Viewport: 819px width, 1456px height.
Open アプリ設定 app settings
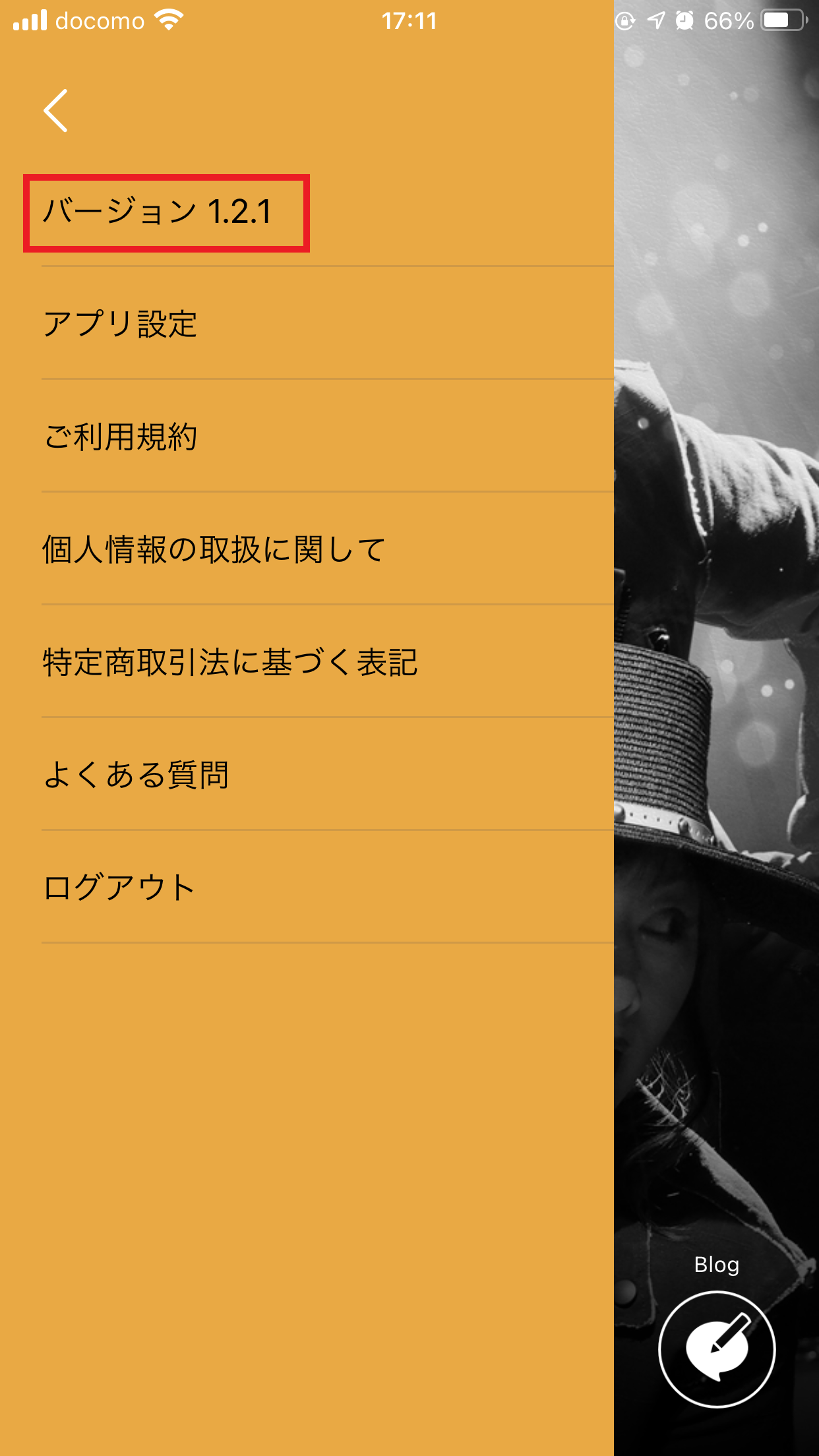tap(120, 324)
